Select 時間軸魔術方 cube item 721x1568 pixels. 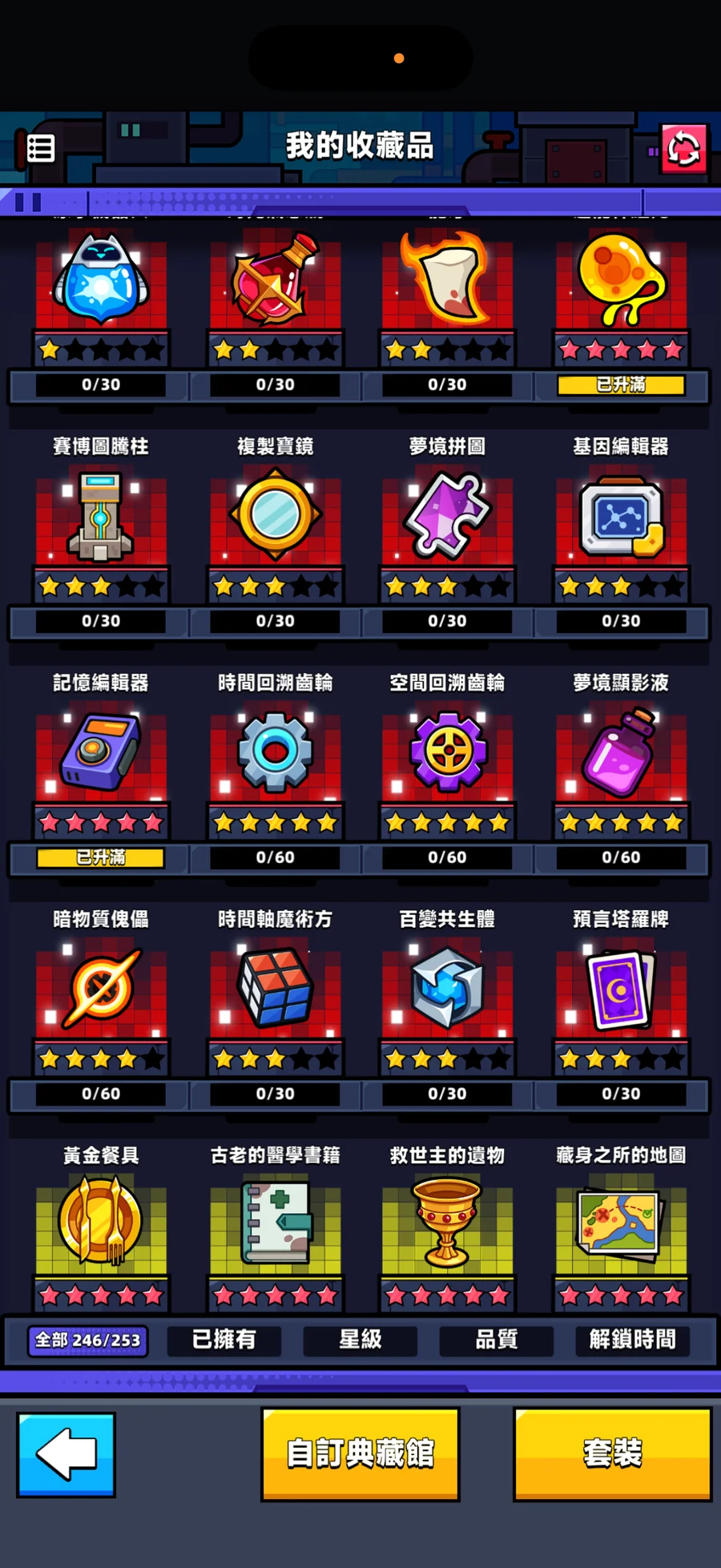275,990
